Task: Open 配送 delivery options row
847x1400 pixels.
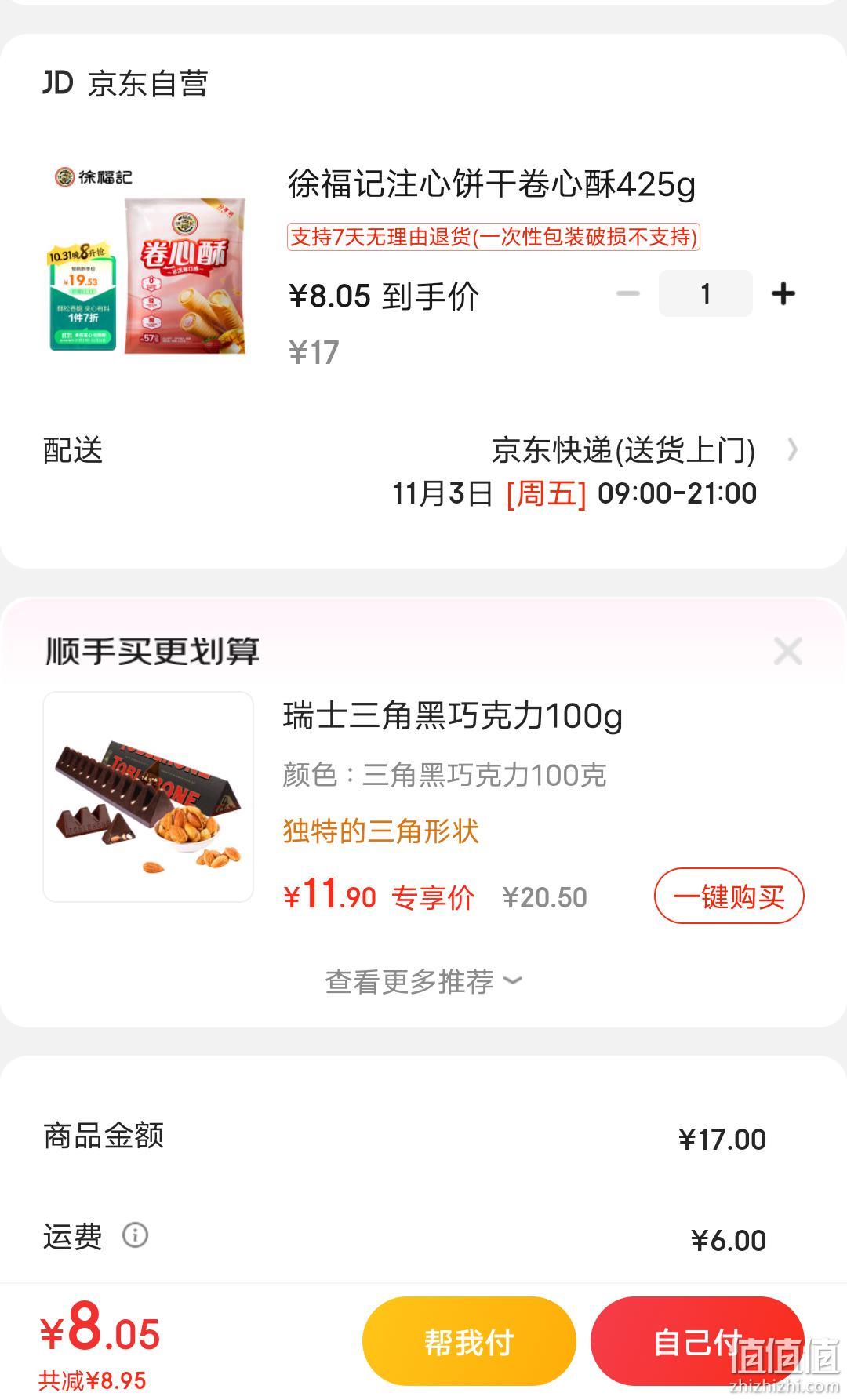Action: (x=423, y=472)
